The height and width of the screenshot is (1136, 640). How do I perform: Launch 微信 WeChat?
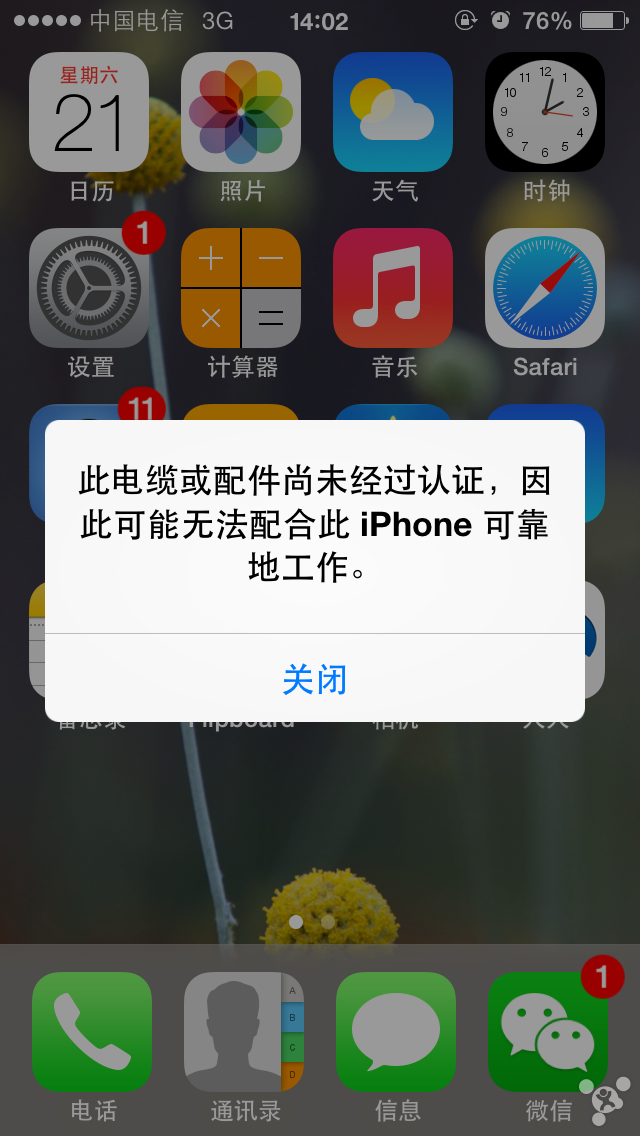tap(548, 1032)
